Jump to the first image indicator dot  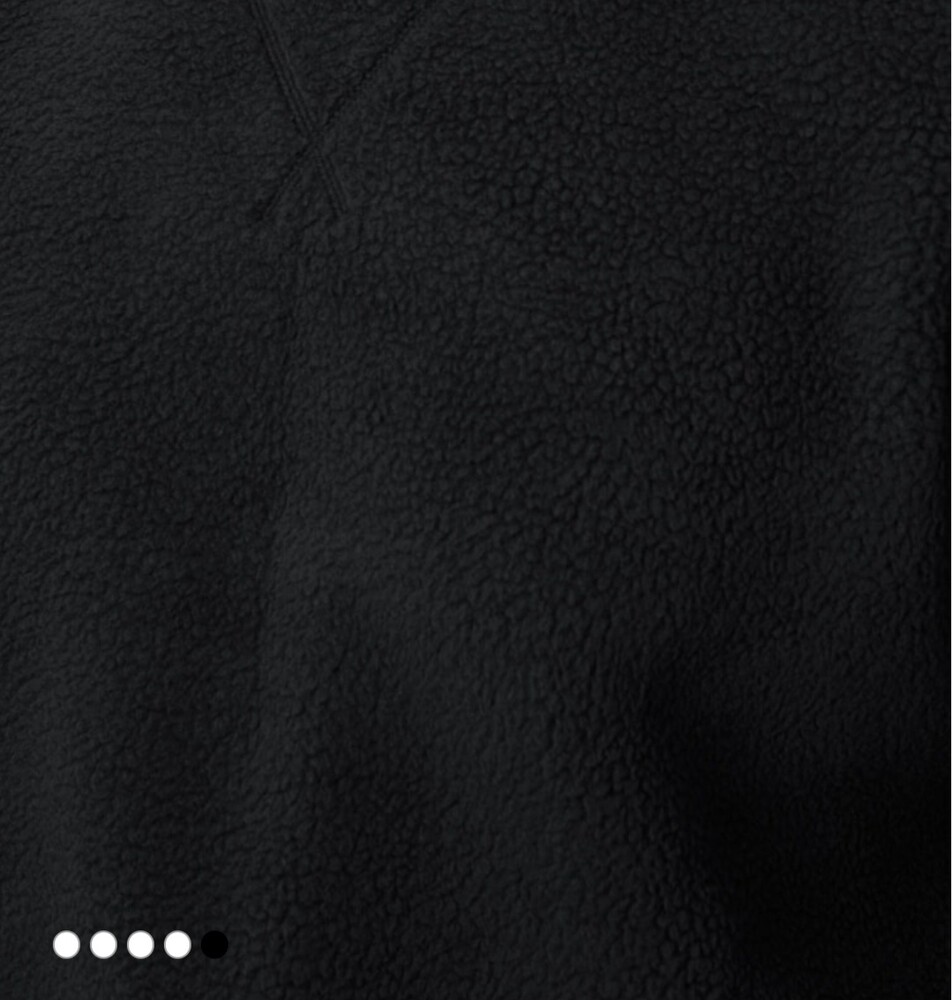point(66,944)
